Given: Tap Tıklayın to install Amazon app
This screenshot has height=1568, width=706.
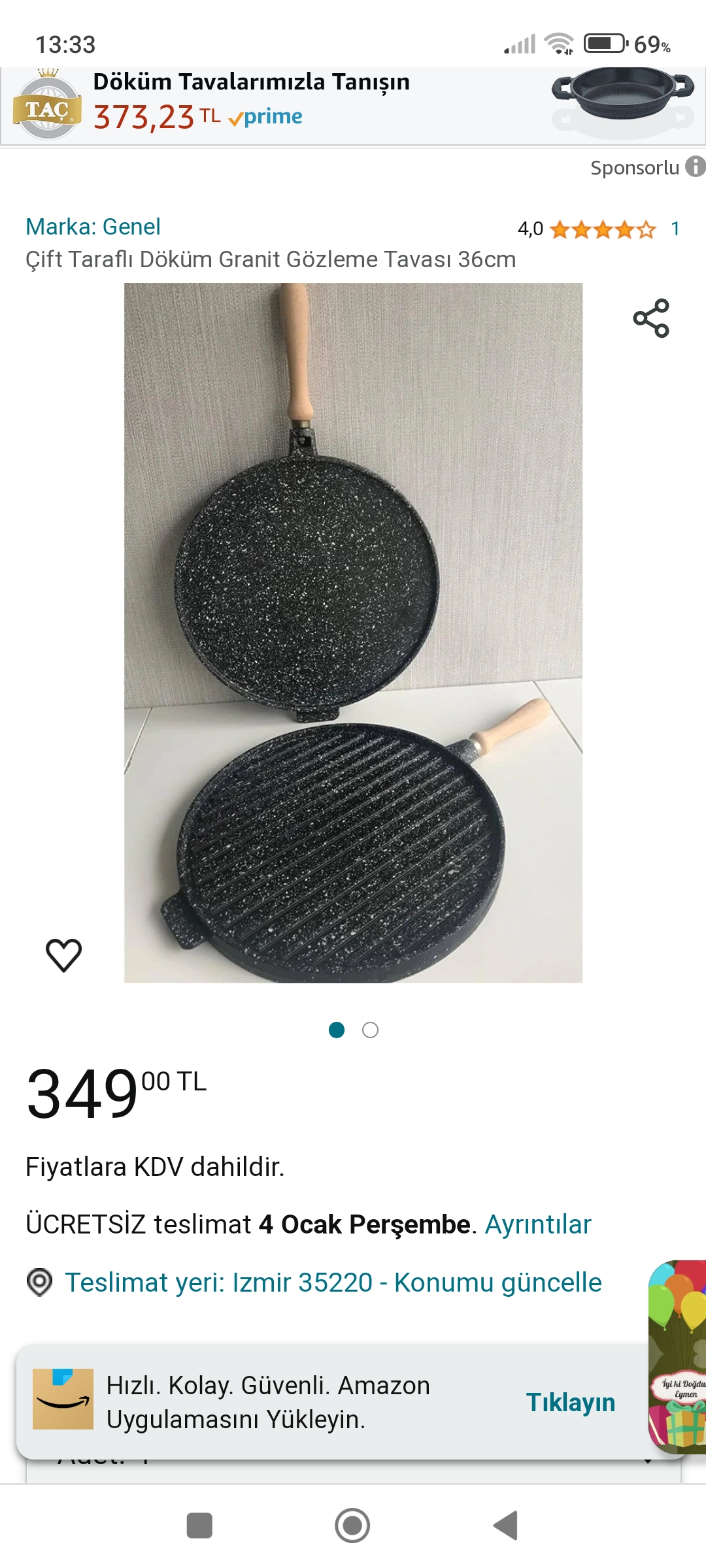Looking at the screenshot, I should [x=571, y=1402].
